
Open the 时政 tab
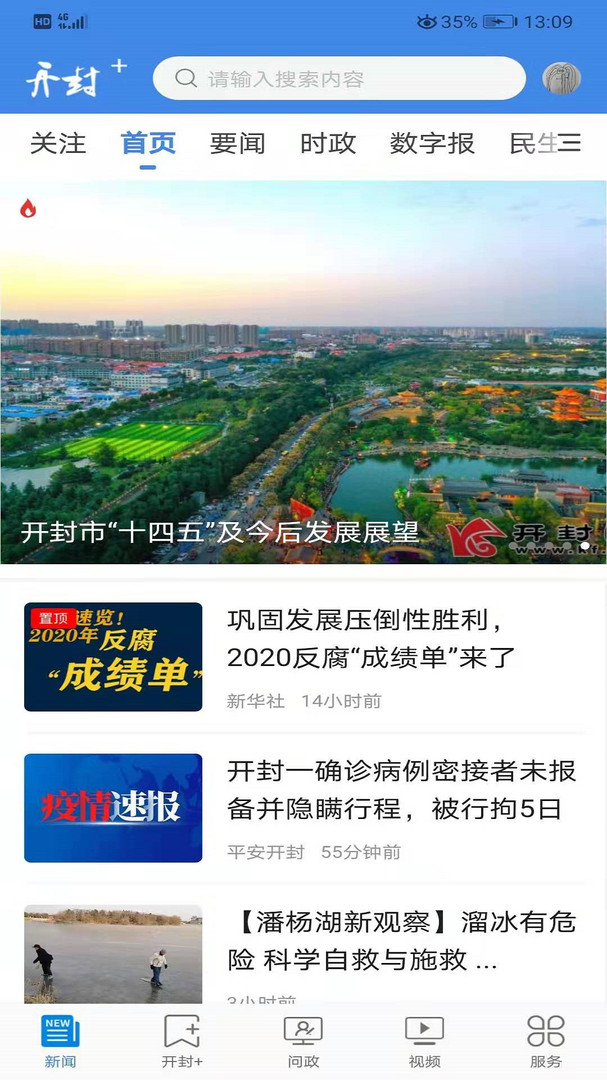(328, 144)
